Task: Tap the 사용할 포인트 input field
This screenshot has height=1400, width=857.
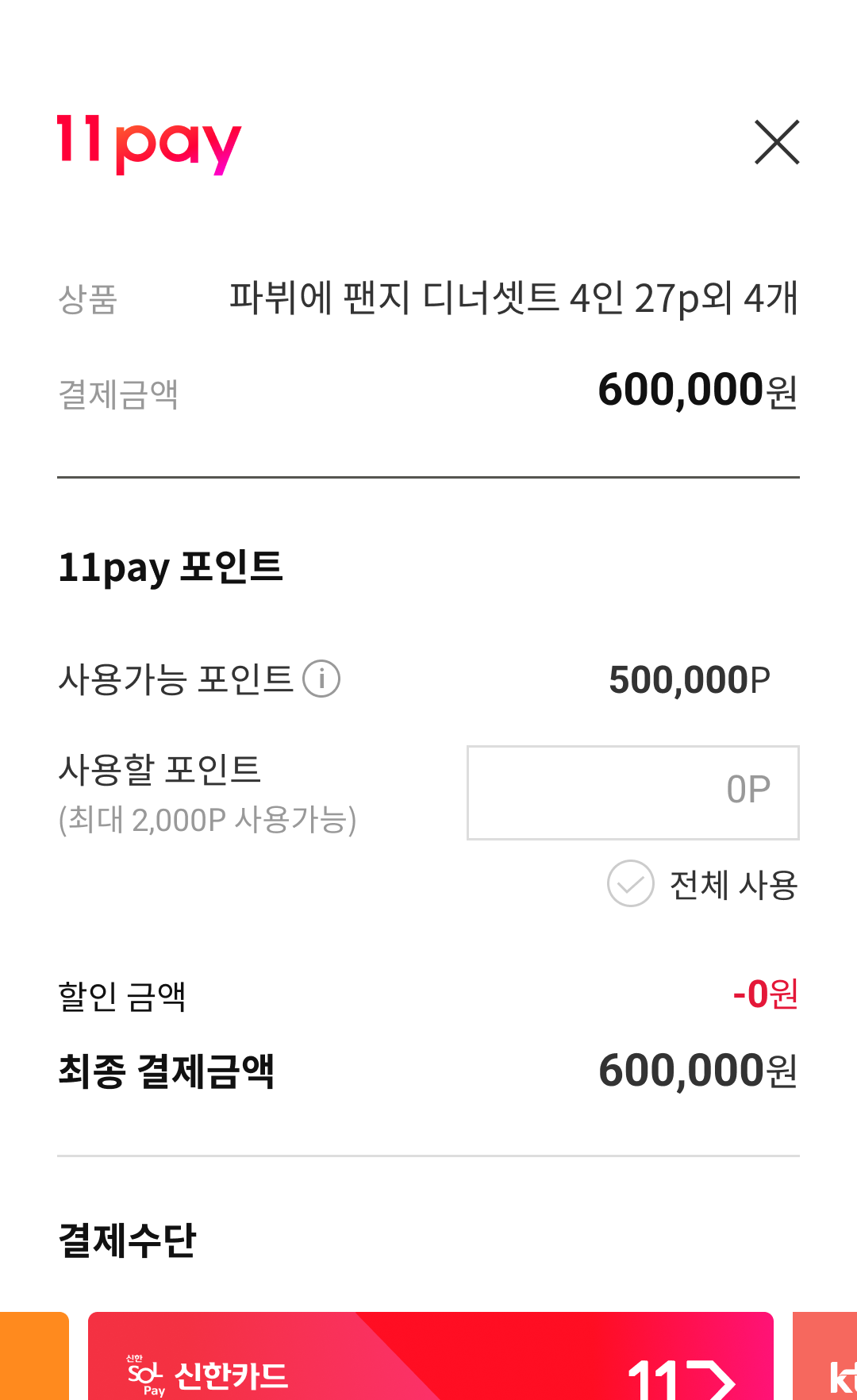Action: pyautogui.click(x=632, y=792)
